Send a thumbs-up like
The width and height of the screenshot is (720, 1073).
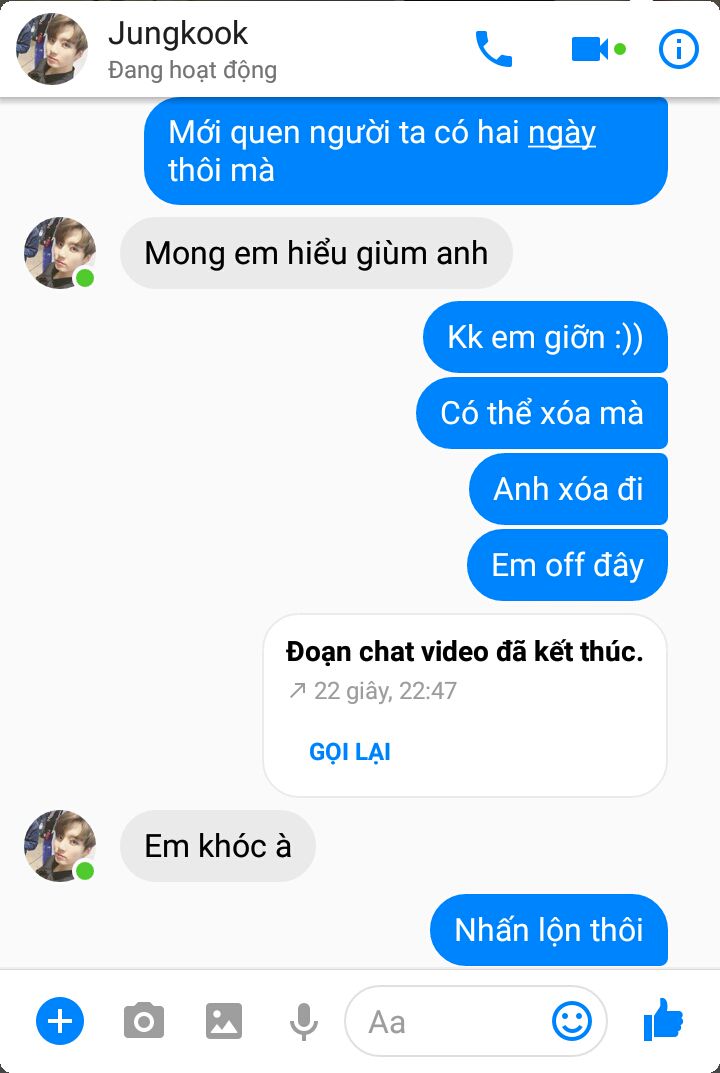pos(663,1021)
